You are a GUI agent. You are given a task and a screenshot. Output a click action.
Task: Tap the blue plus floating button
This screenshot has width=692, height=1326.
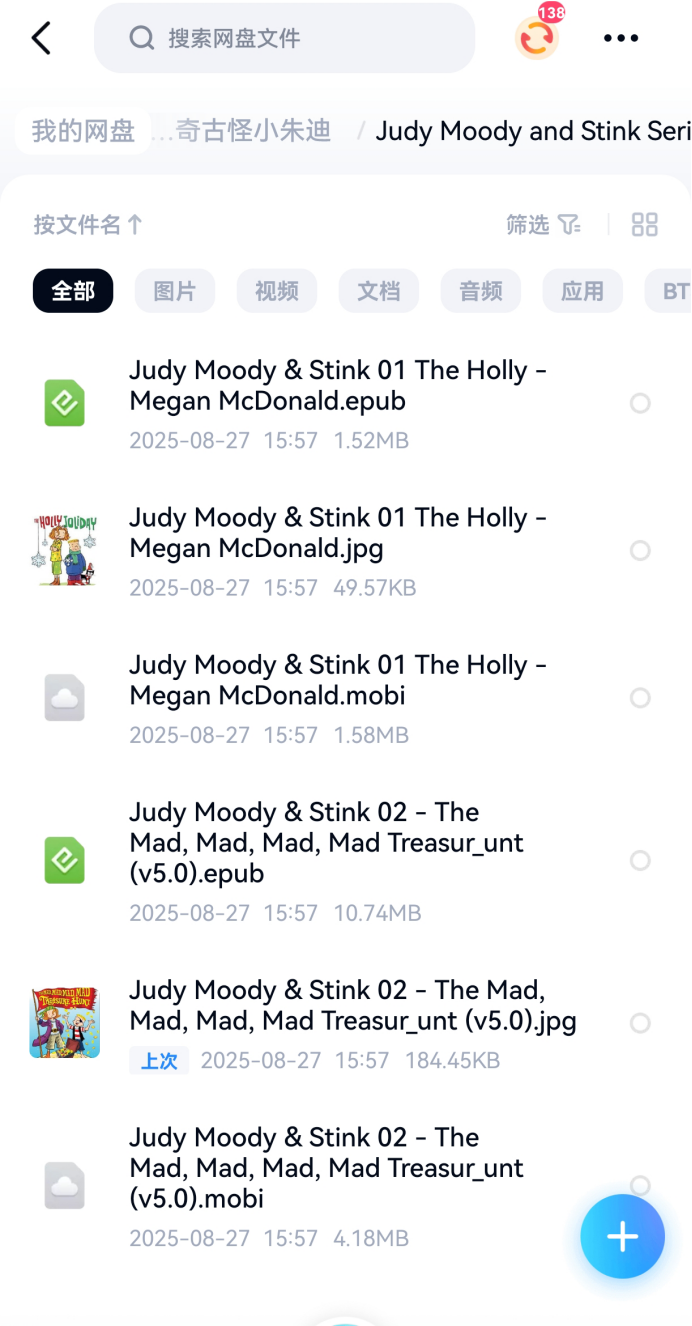tap(622, 1237)
